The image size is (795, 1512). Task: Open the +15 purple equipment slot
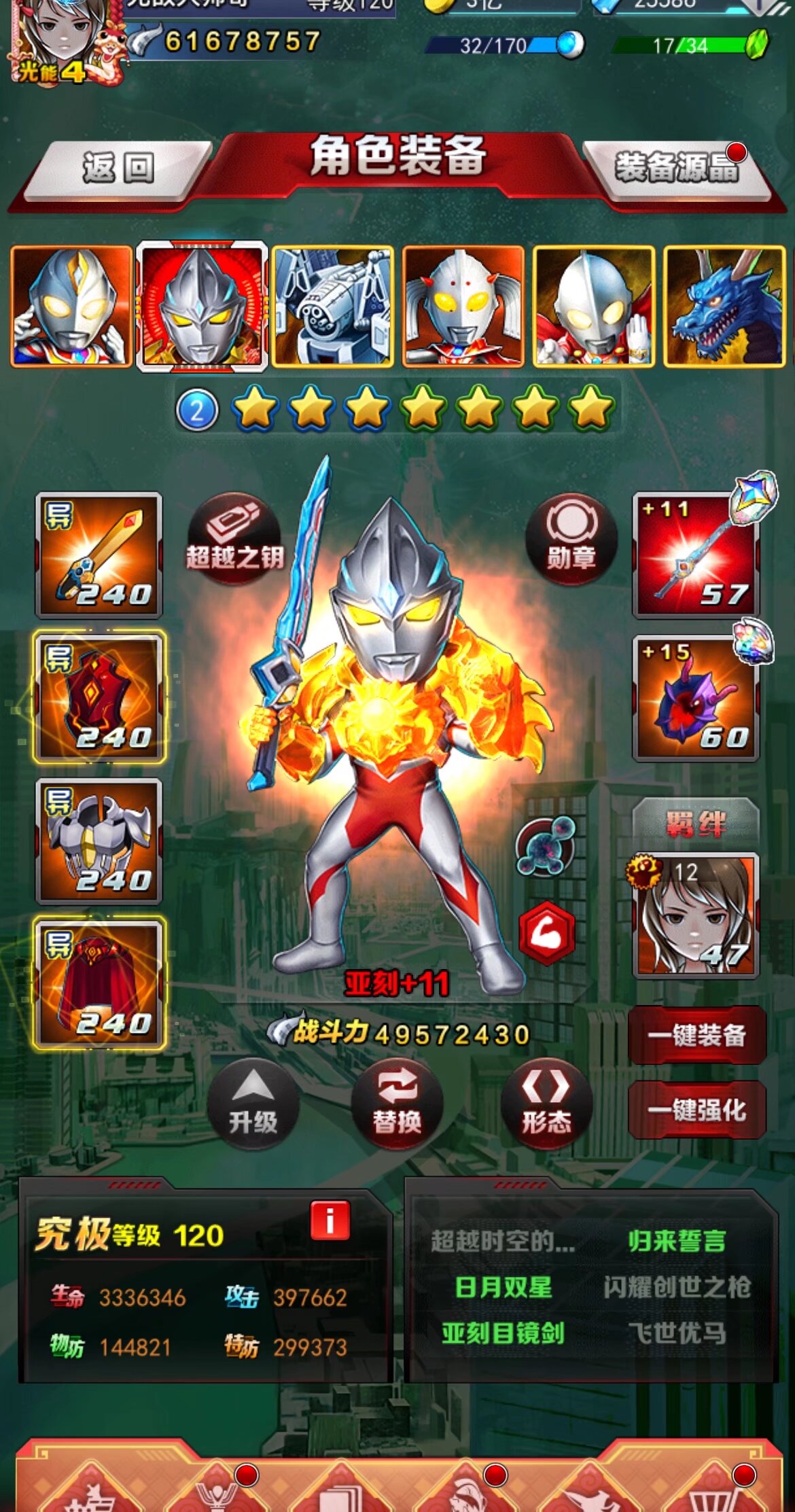click(x=696, y=699)
